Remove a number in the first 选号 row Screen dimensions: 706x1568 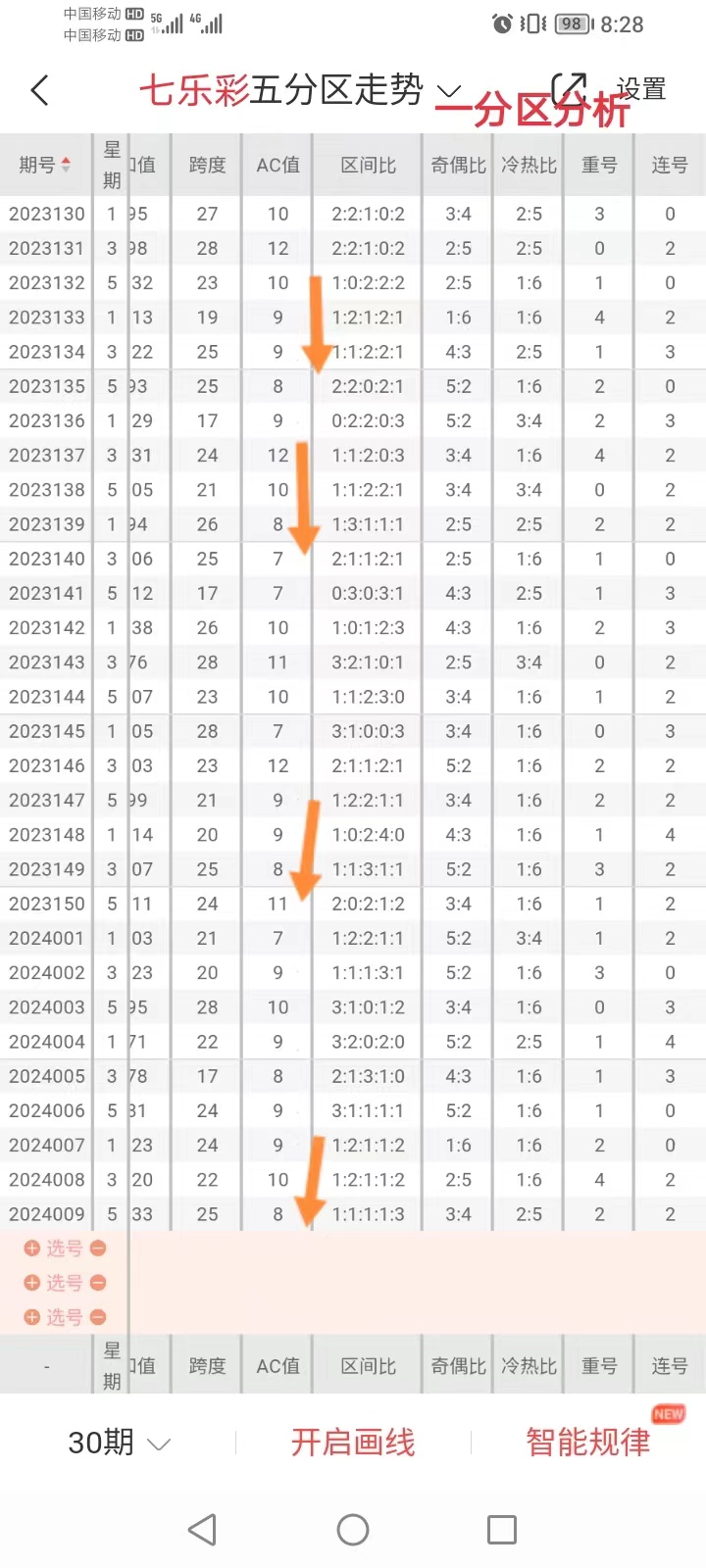pos(98,1249)
